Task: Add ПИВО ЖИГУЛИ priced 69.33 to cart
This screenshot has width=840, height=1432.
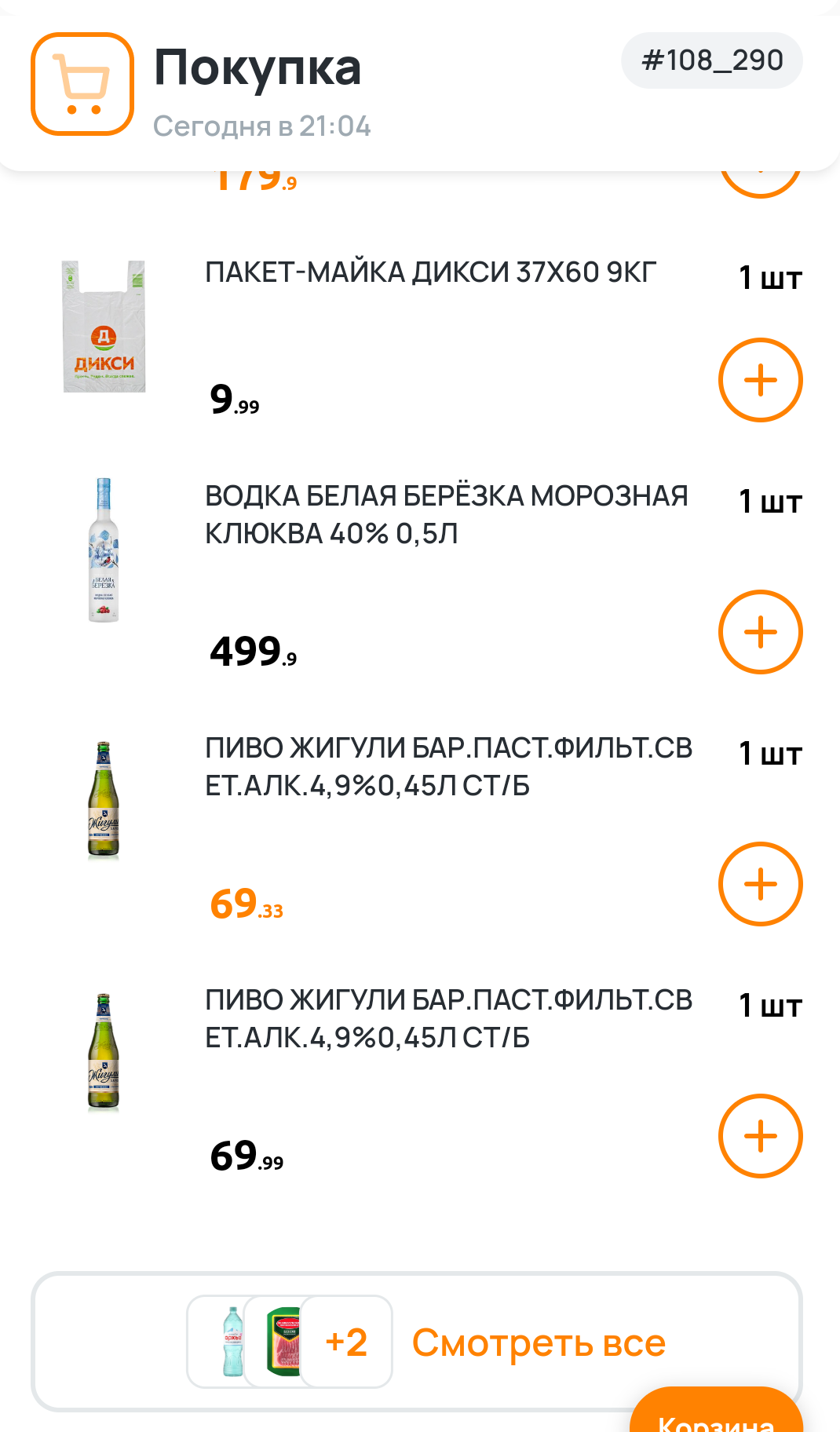Action: pos(760,884)
